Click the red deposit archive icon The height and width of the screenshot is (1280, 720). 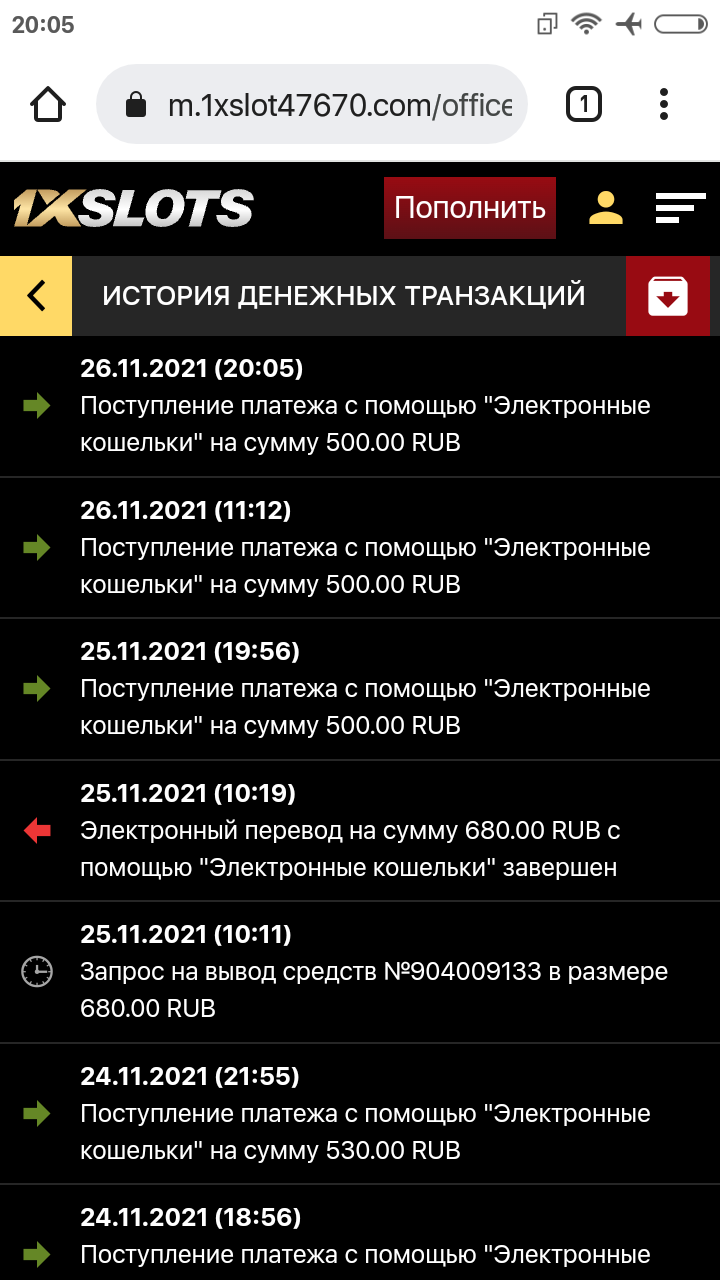coord(668,296)
